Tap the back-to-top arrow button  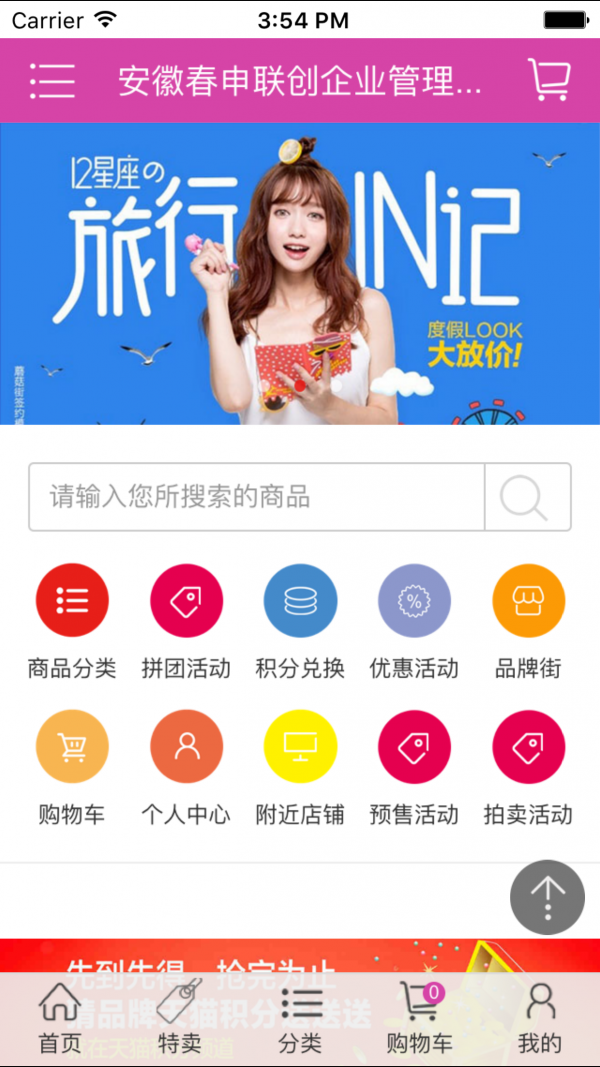pos(547,897)
